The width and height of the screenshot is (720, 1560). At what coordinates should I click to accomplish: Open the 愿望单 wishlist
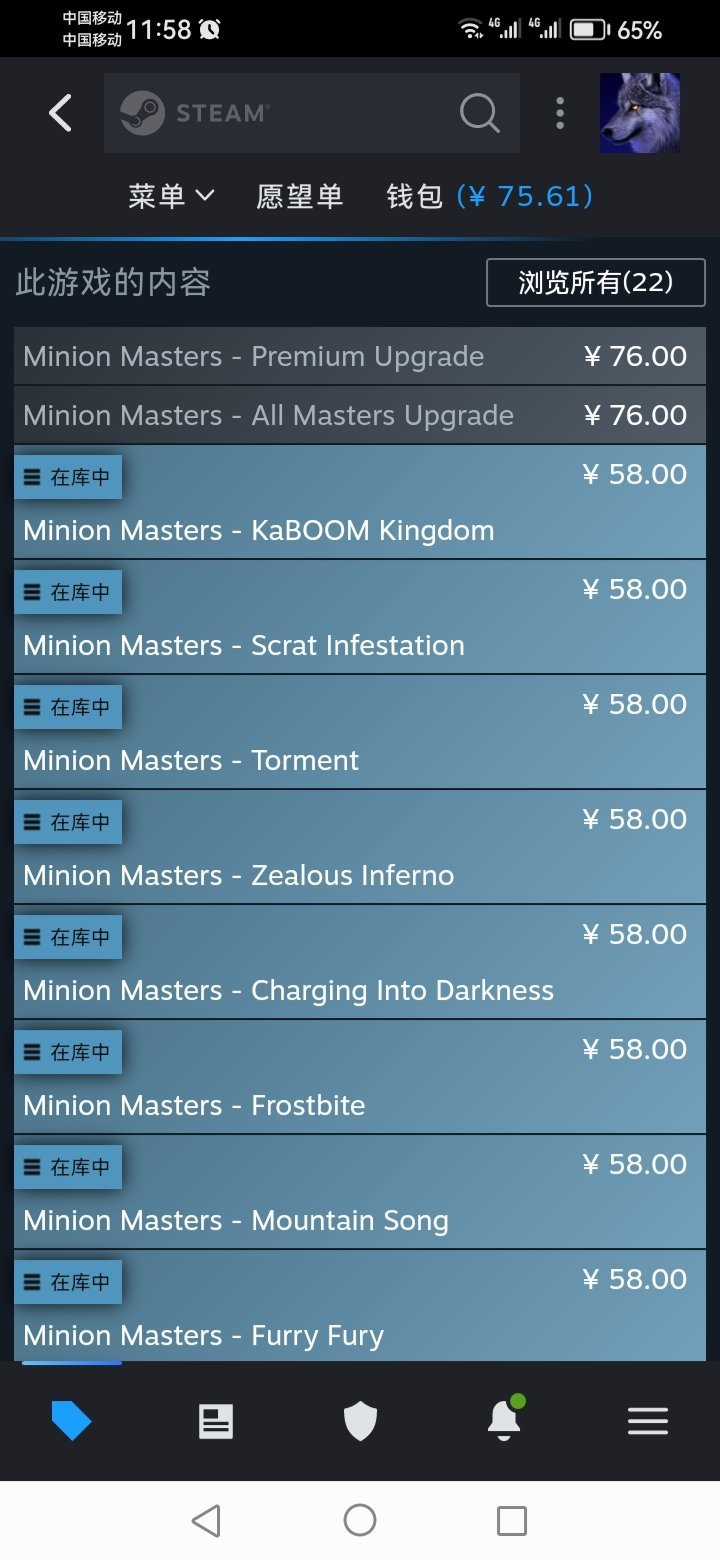point(300,196)
